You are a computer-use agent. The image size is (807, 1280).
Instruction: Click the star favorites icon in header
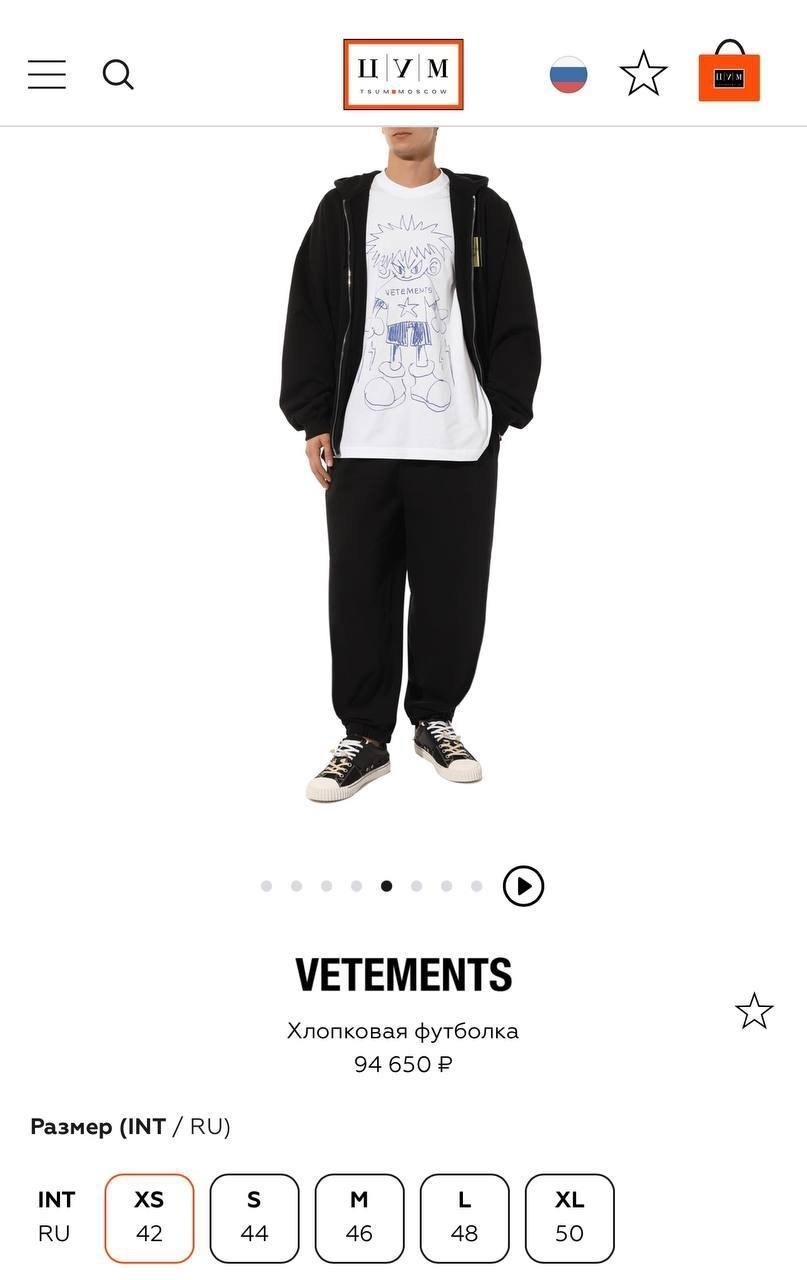(x=643, y=73)
